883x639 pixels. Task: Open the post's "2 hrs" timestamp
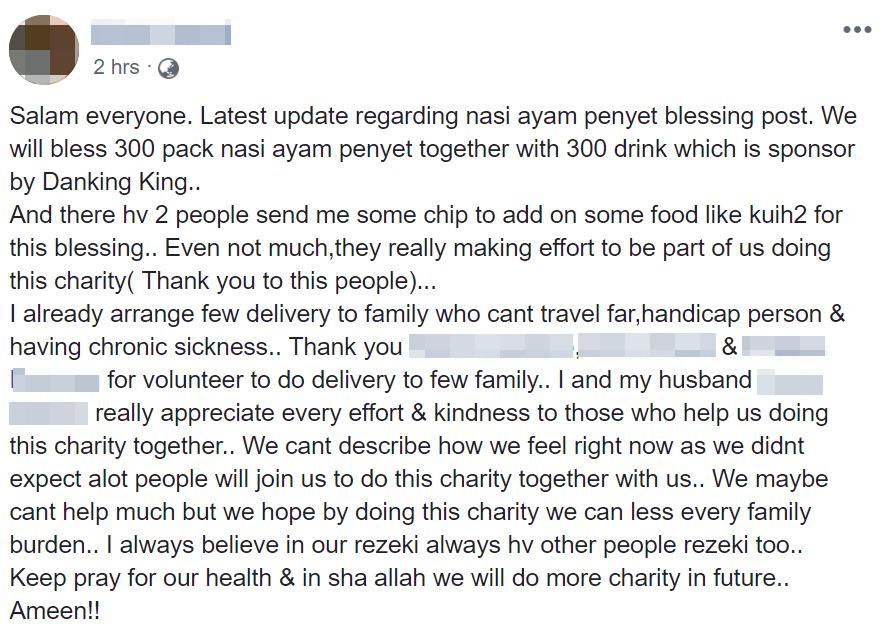tap(116, 68)
